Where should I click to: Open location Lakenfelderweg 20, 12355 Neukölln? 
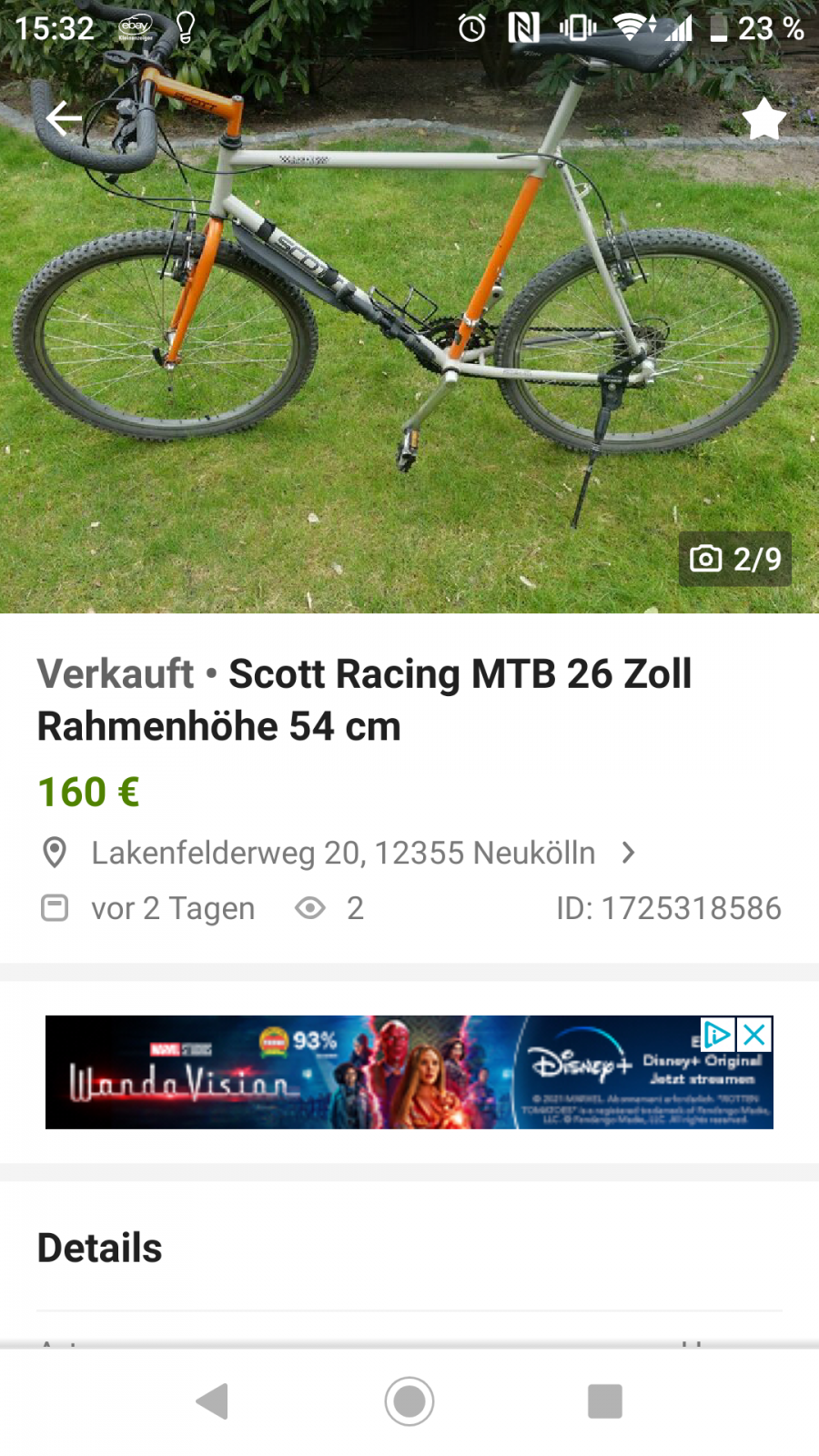[343, 853]
